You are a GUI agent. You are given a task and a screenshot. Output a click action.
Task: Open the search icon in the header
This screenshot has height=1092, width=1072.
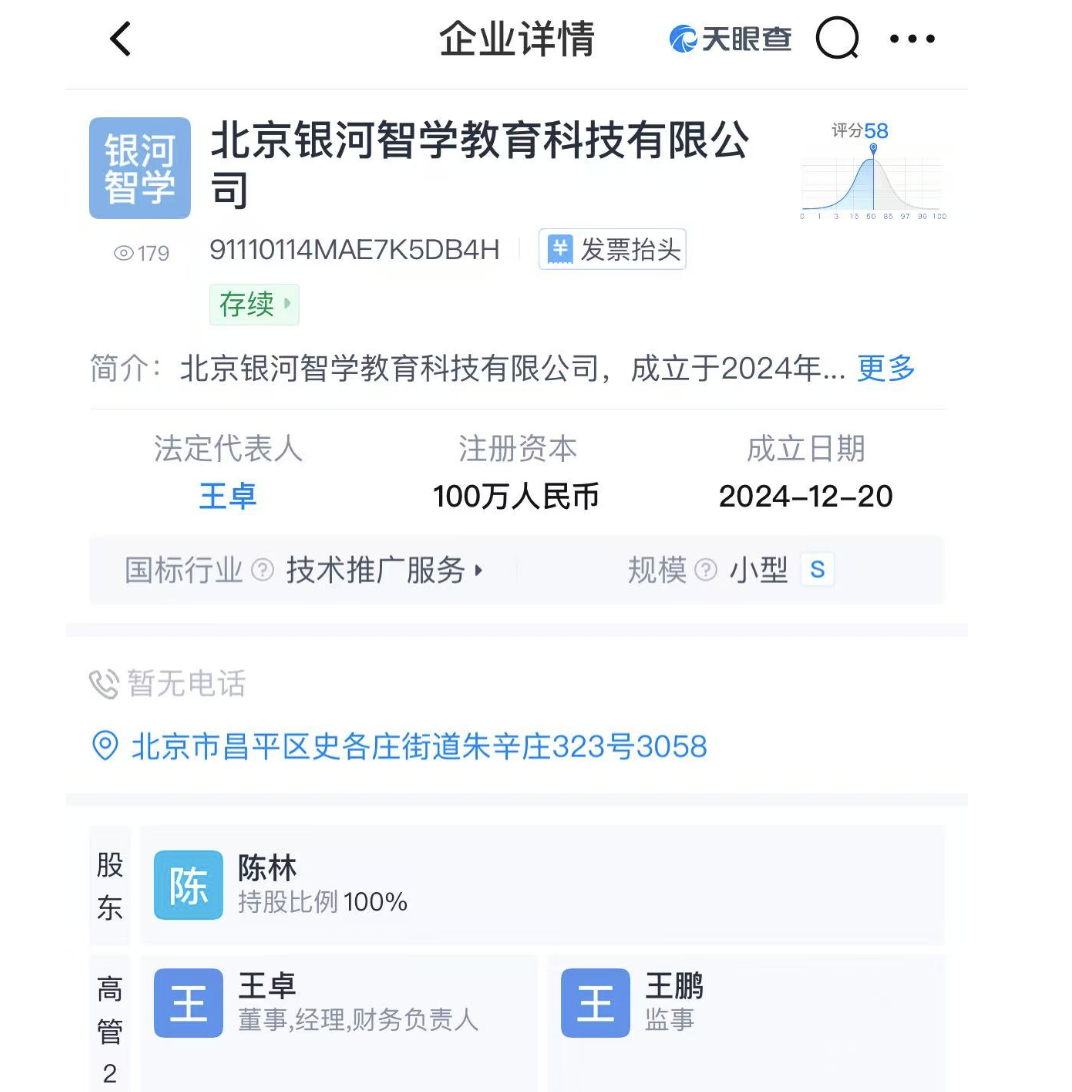click(837, 40)
